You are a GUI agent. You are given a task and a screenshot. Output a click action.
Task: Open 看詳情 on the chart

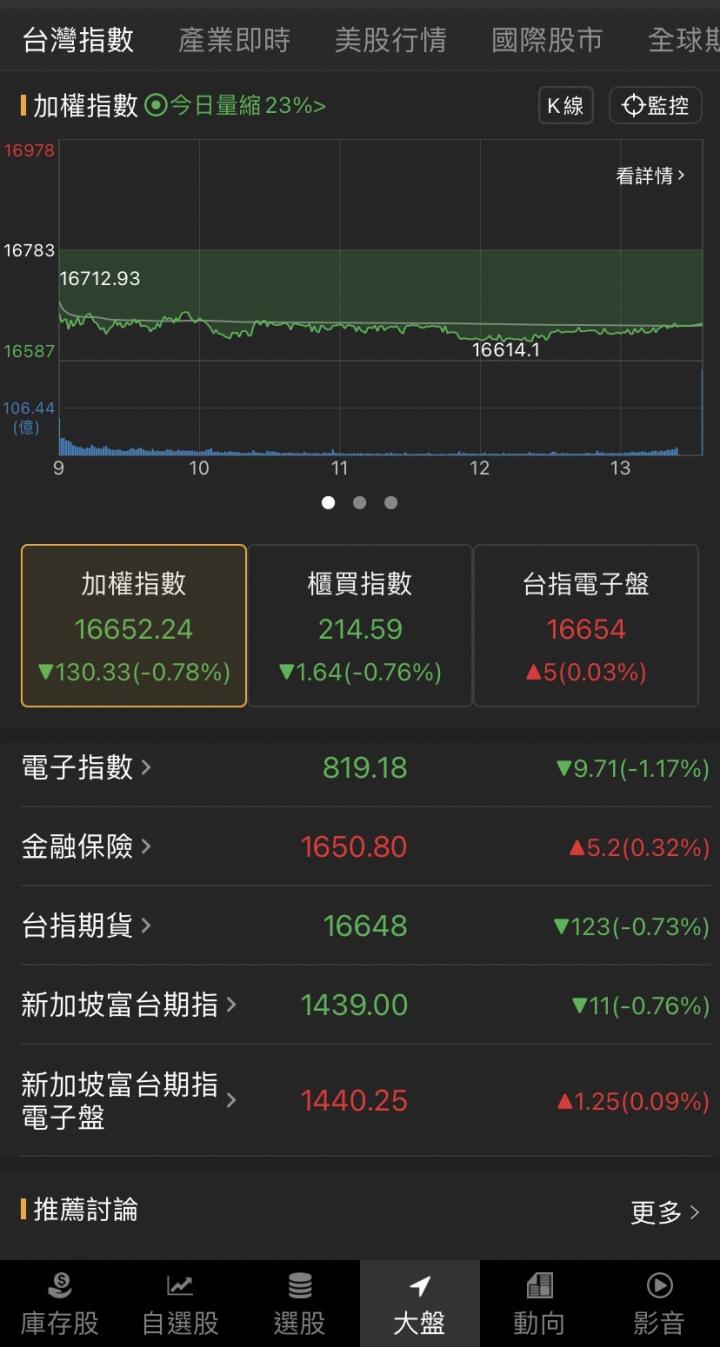(650, 175)
